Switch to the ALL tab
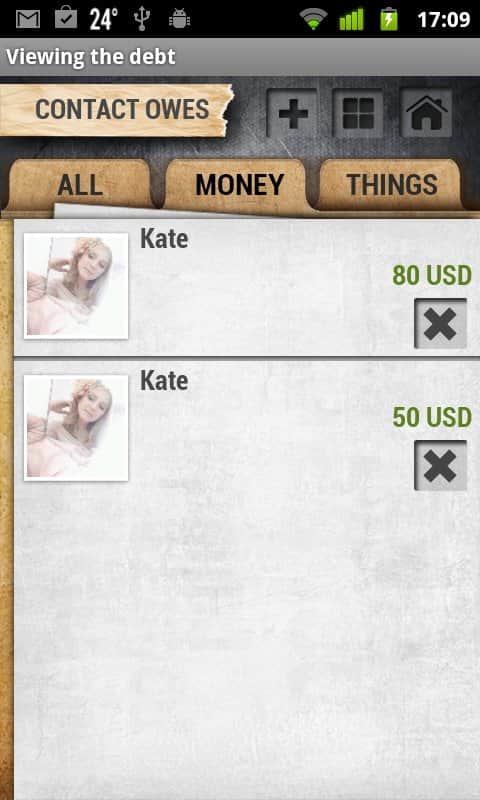The image size is (480, 800). click(x=80, y=185)
